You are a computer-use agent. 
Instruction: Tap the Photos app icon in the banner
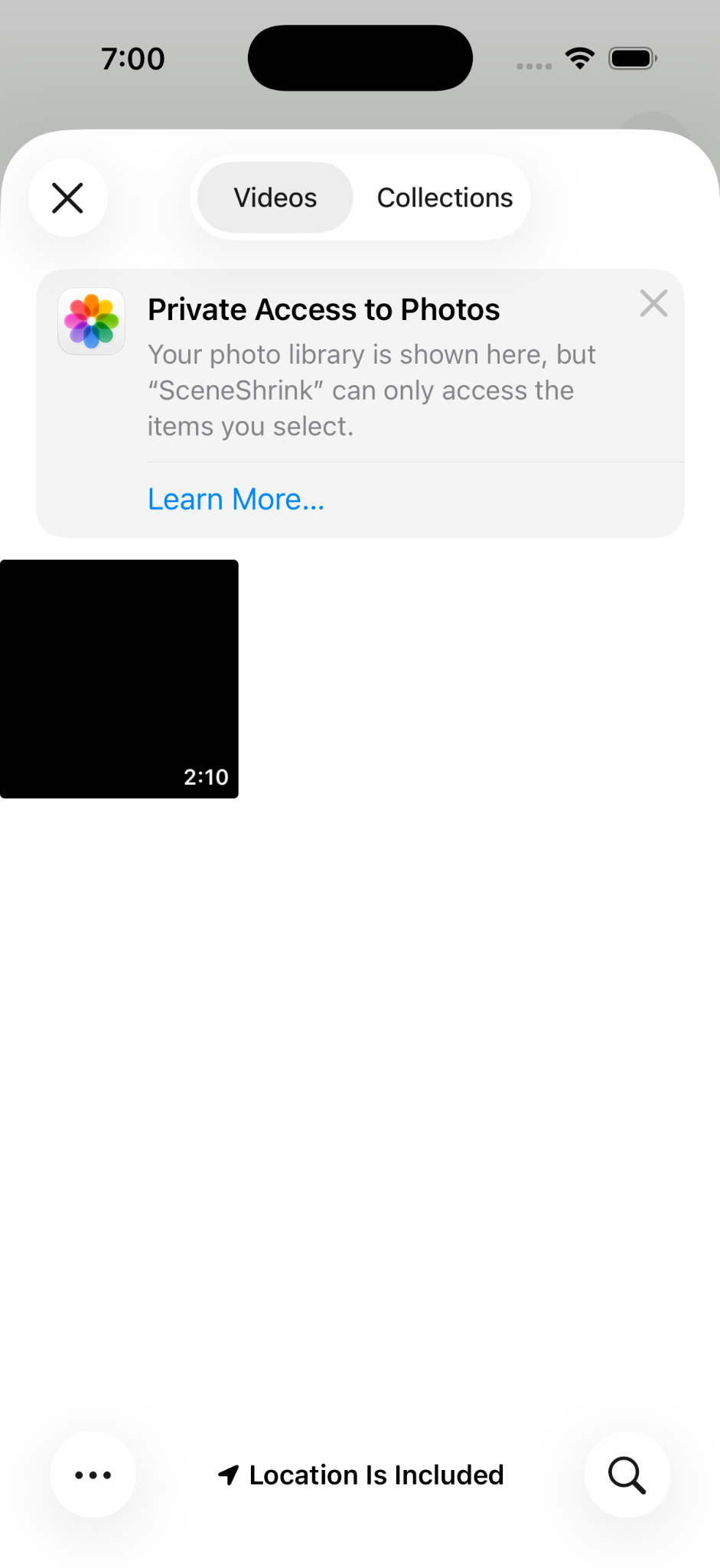[x=91, y=321]
